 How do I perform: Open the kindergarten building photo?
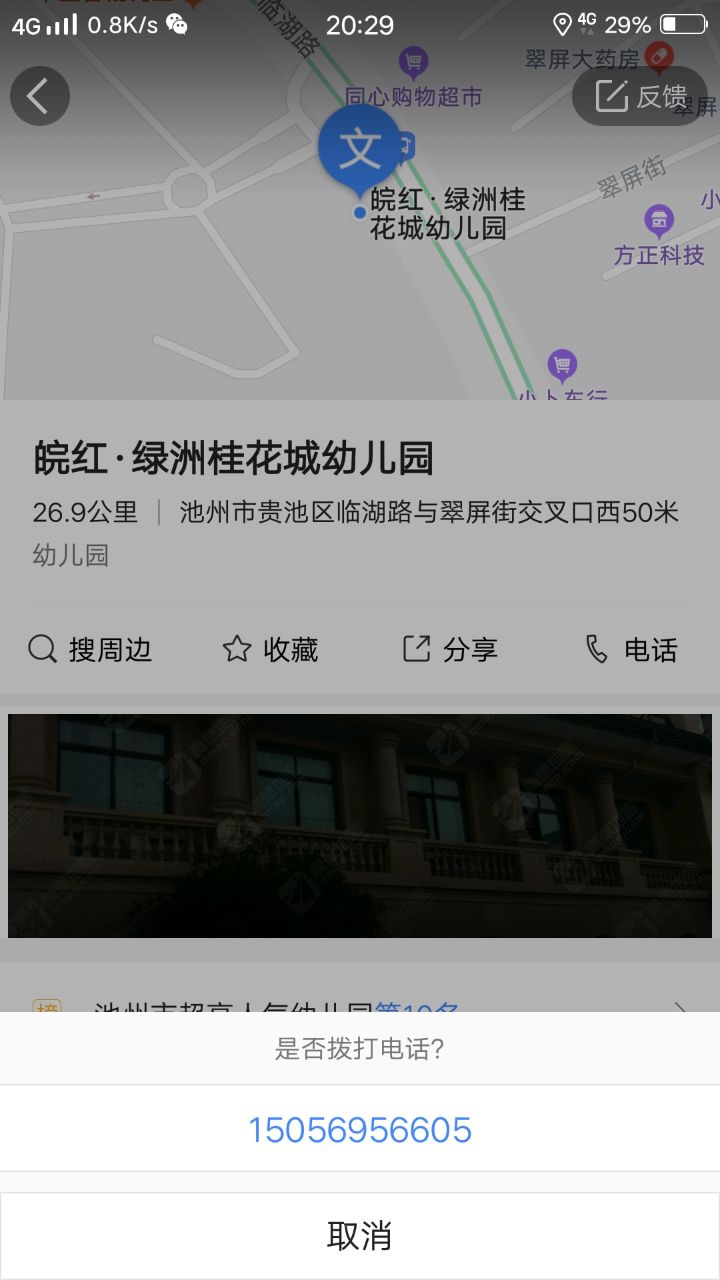pyautogui.click(x=360, y=826)
